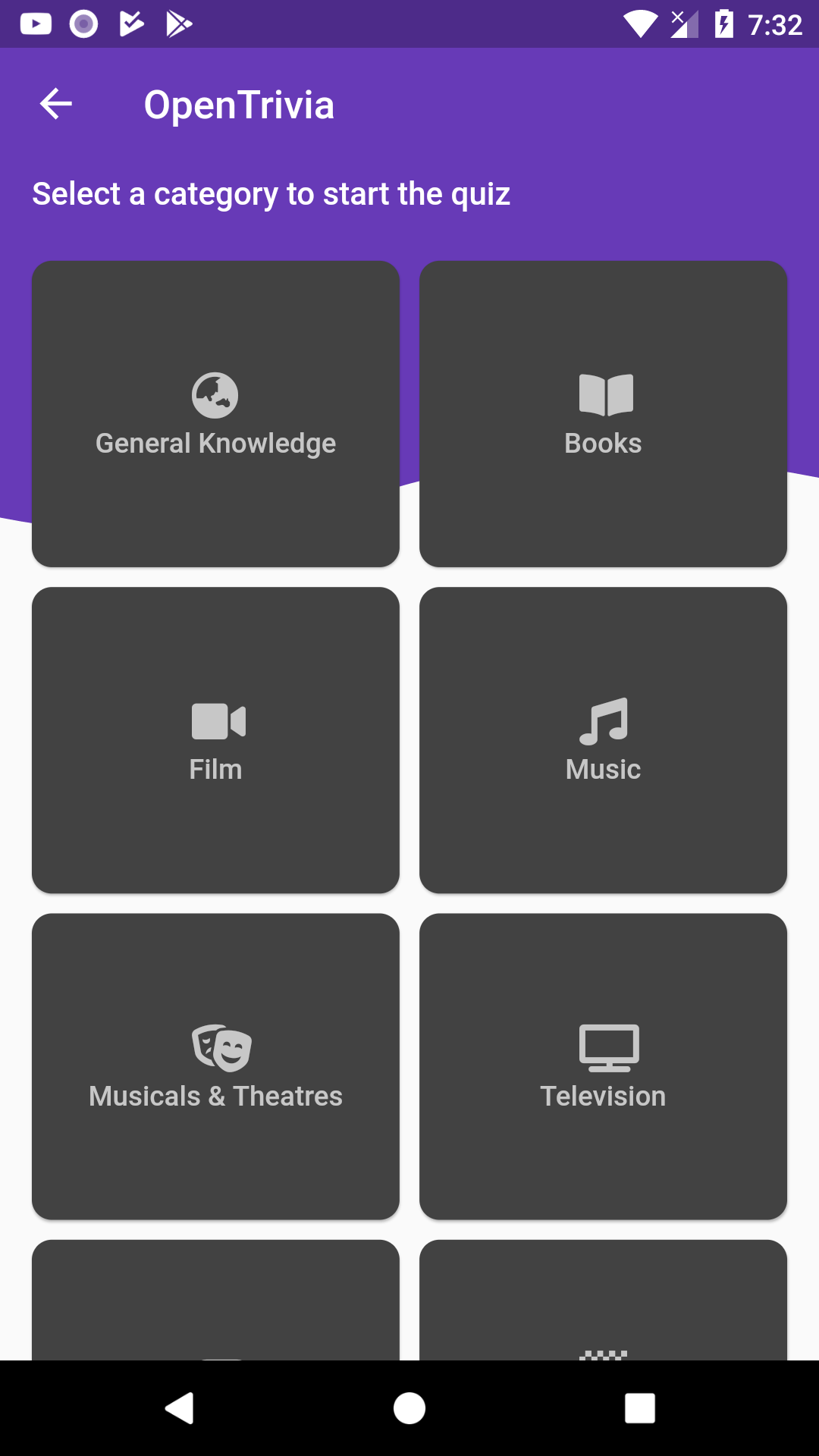Screen dimensions: 819x1456
Task: Go back using the toolbar arrow
Action: [56, 104]
